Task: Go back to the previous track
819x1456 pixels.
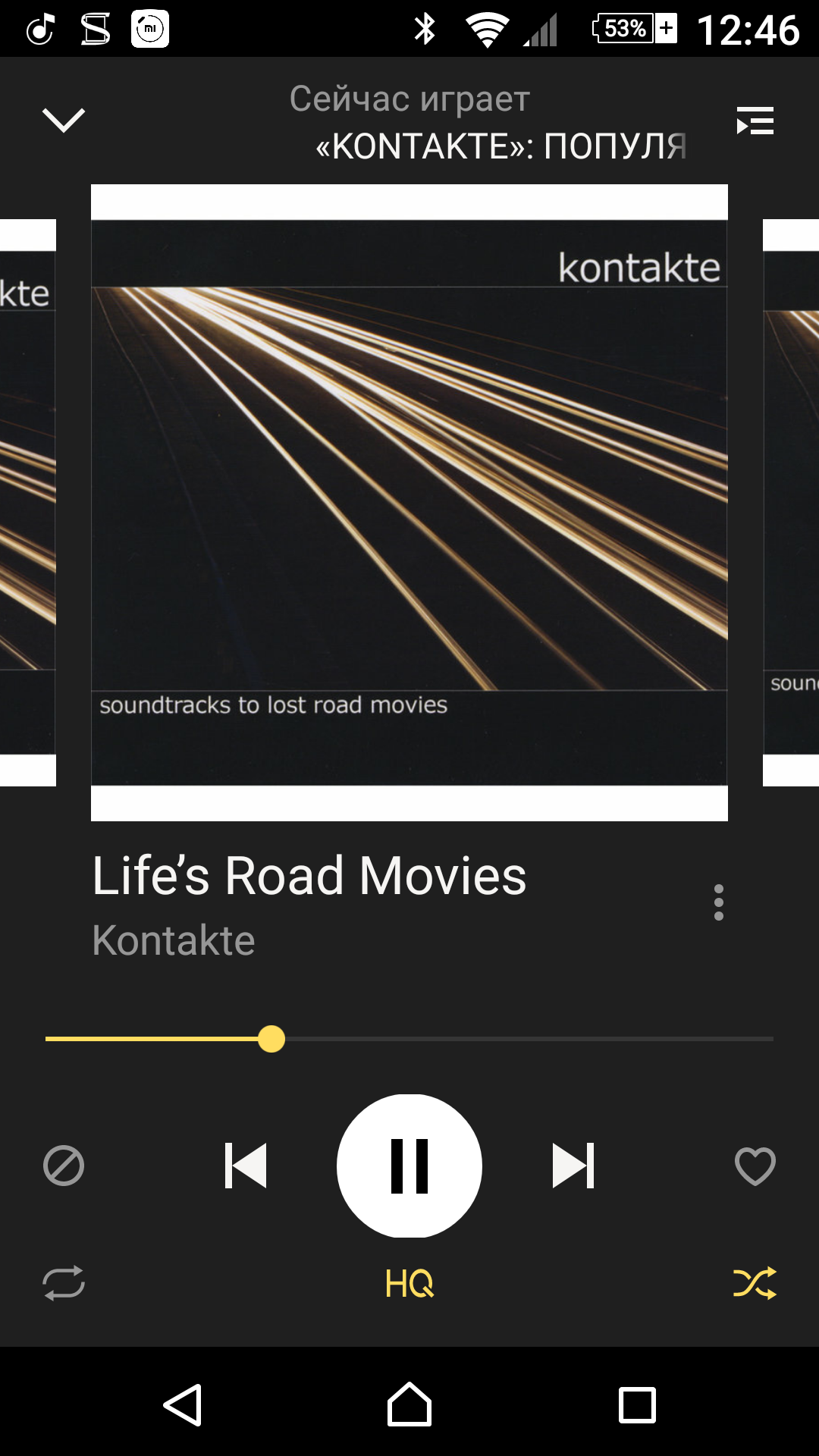Action: click(x=246, y=1166)
